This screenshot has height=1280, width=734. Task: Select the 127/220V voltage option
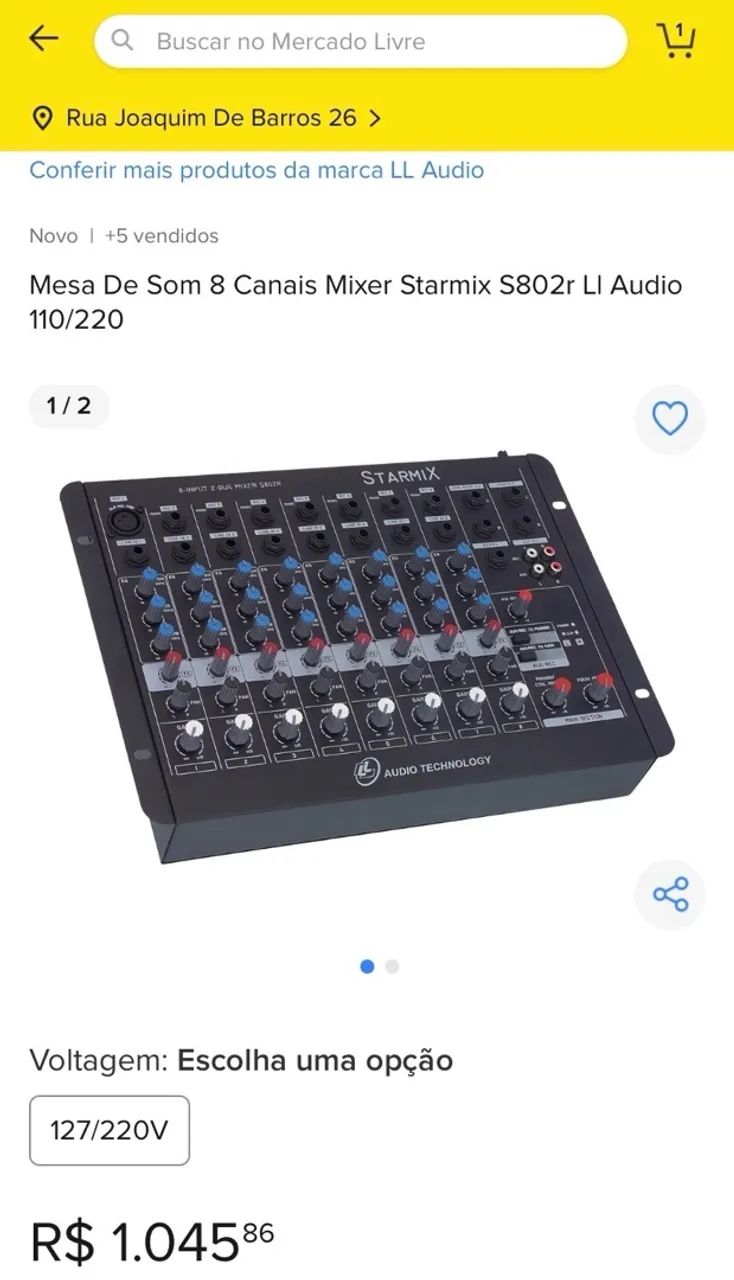tap(109, 1130)
